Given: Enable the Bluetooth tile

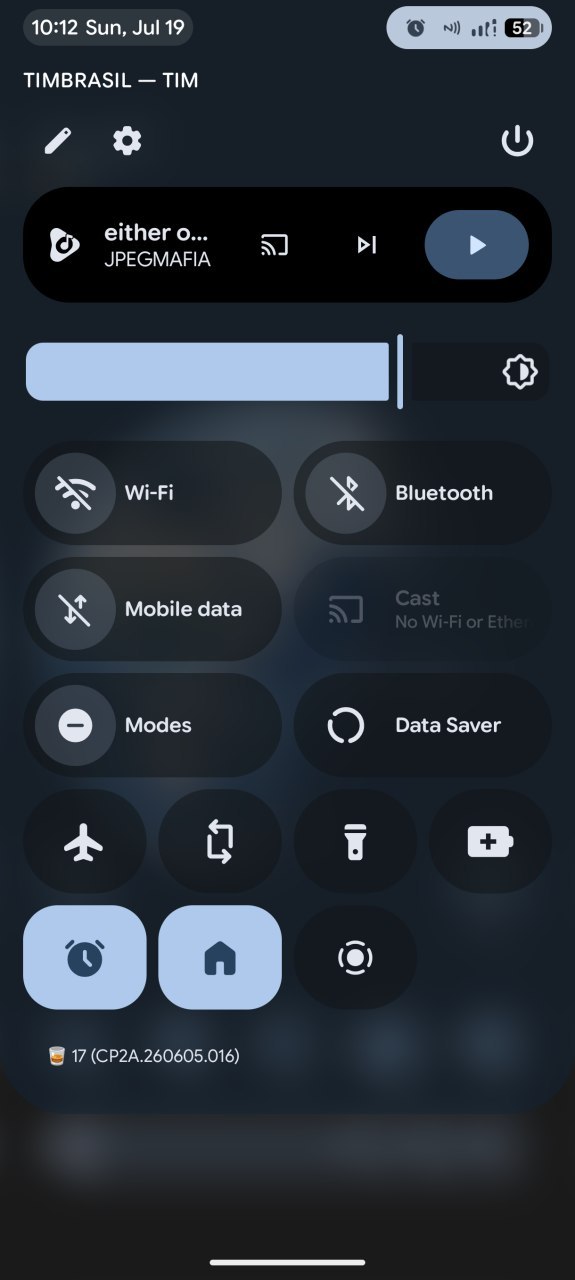Looking at the screenshot, I should (x=422, y=493).
